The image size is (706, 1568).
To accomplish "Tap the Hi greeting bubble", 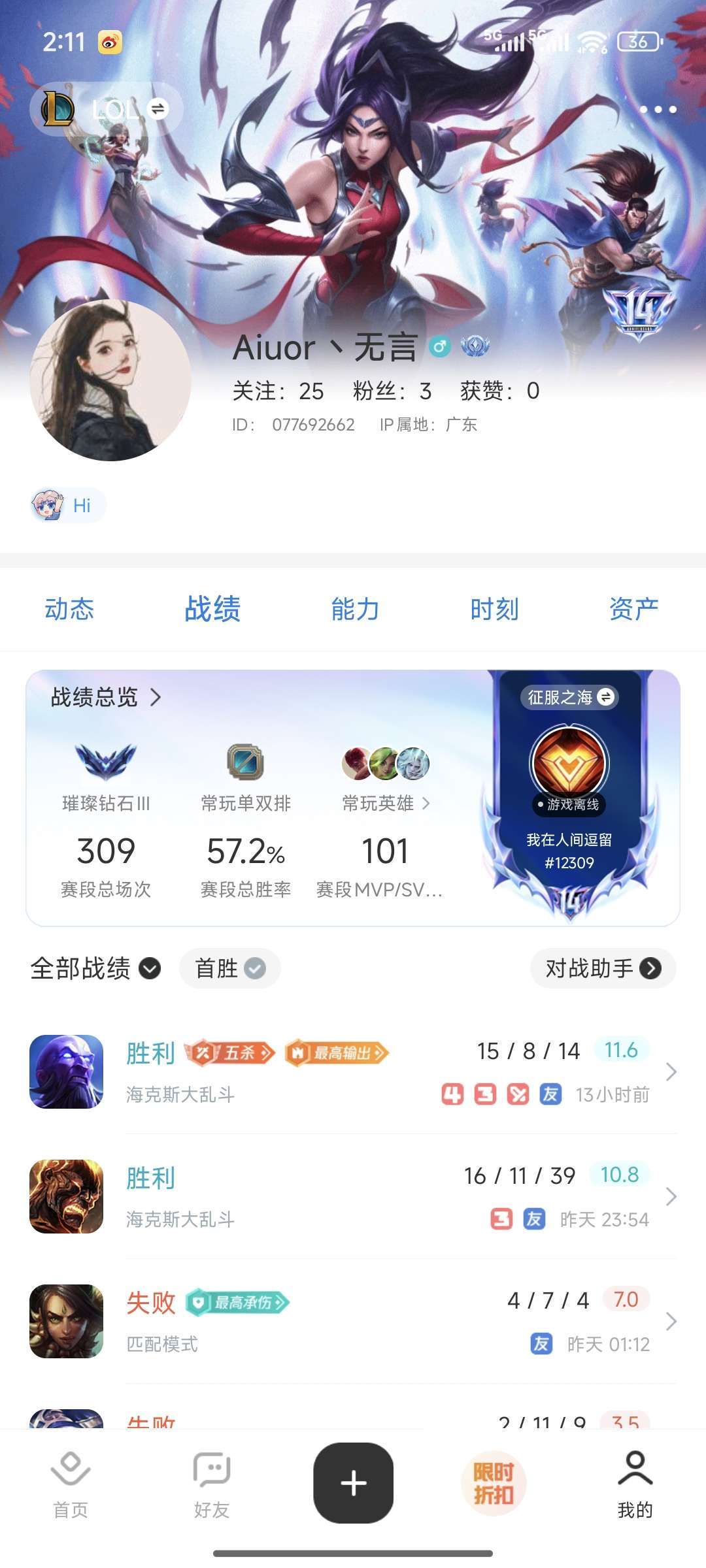I will pos(67,505).
